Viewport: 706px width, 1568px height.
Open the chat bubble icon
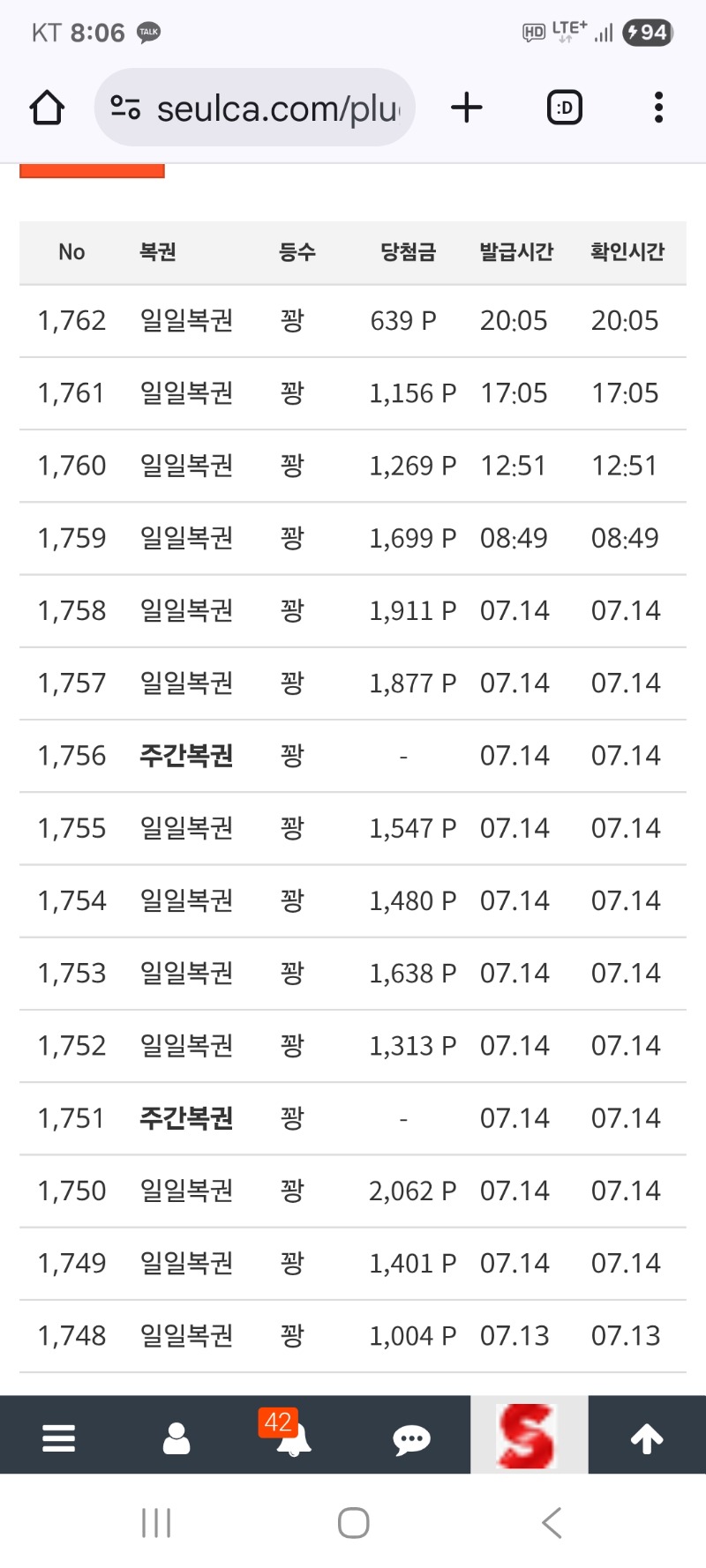[x=411, y=1440]
